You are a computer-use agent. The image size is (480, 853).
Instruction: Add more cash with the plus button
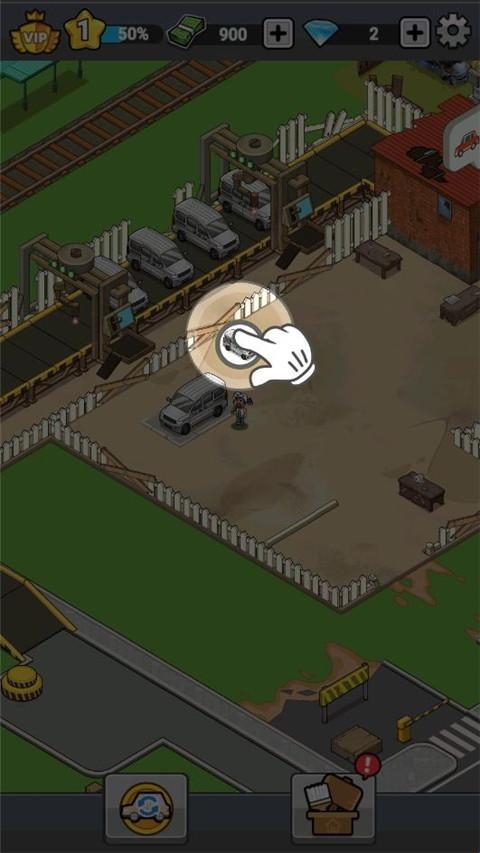click(x=278, y=34)
